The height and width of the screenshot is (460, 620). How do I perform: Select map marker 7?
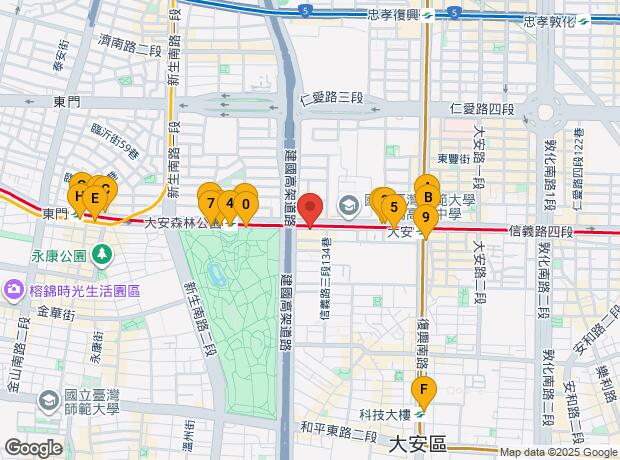pos(211,203)
